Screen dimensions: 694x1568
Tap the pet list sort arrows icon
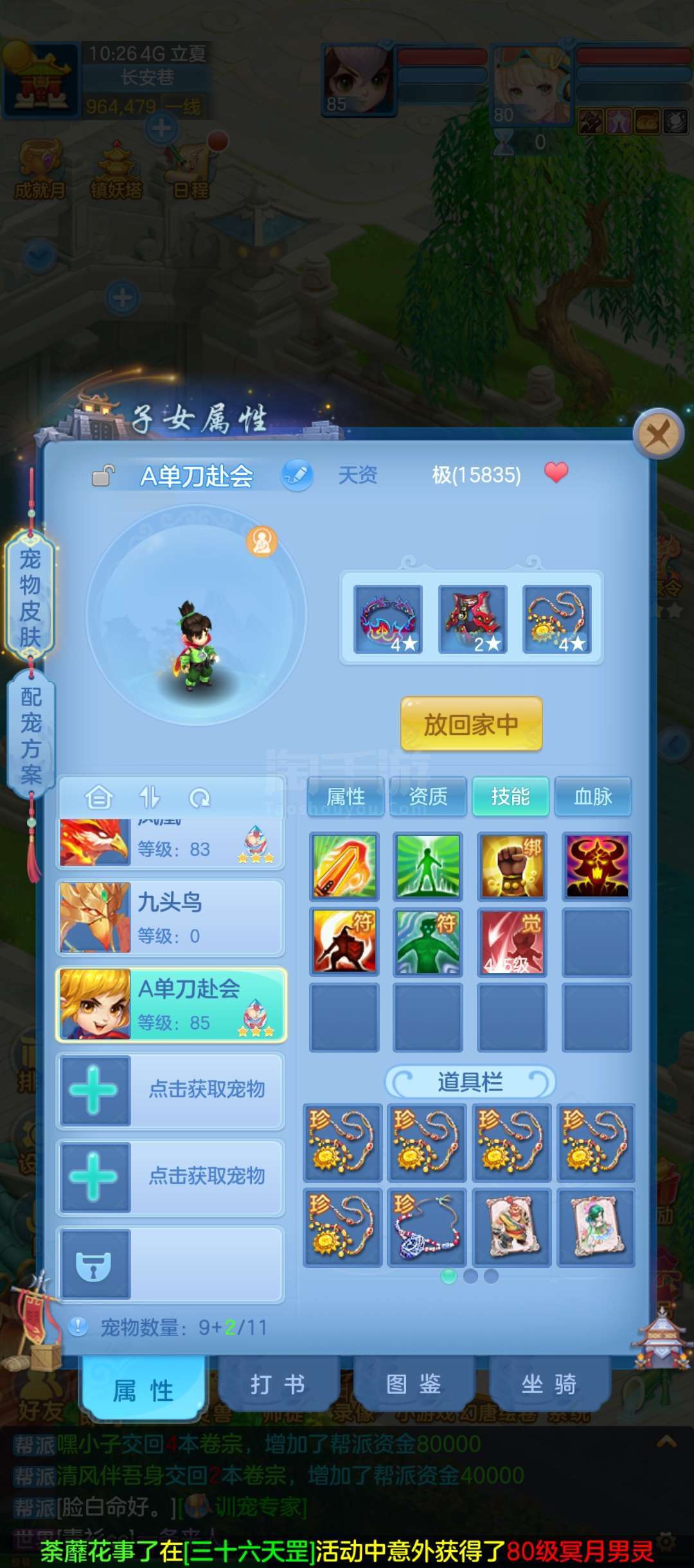point(150,797)
